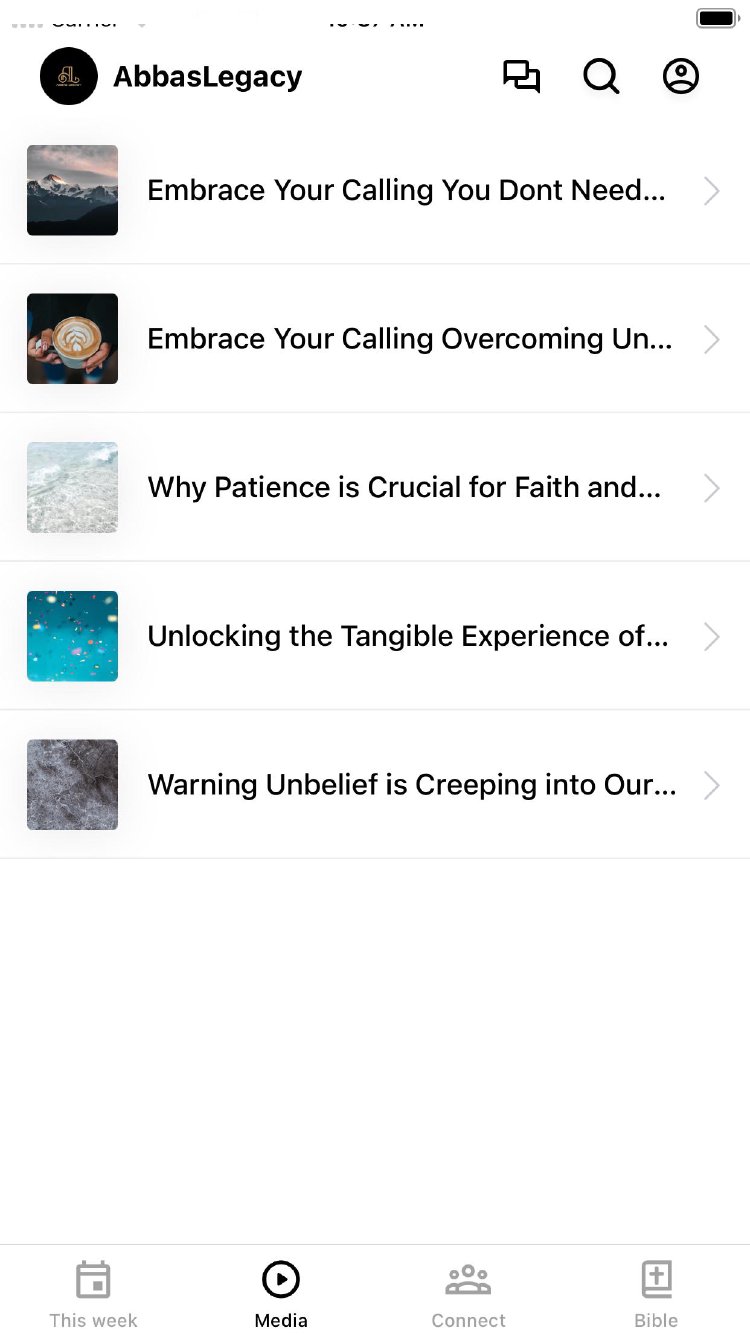Switch to the This week tab
Screen dimensions: 750x1334
coord(94,1294)
